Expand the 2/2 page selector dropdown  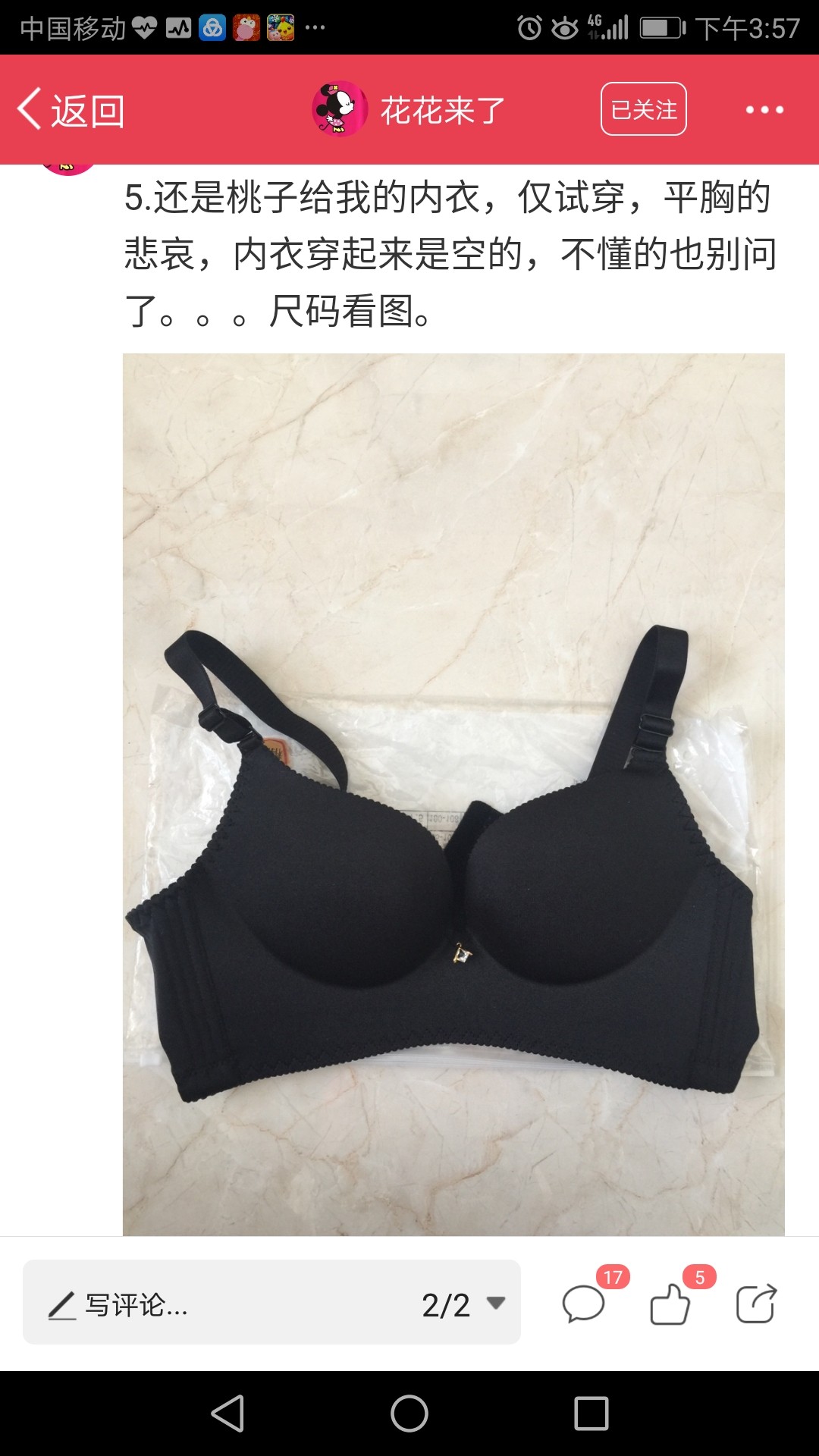tap(463, 1305)
